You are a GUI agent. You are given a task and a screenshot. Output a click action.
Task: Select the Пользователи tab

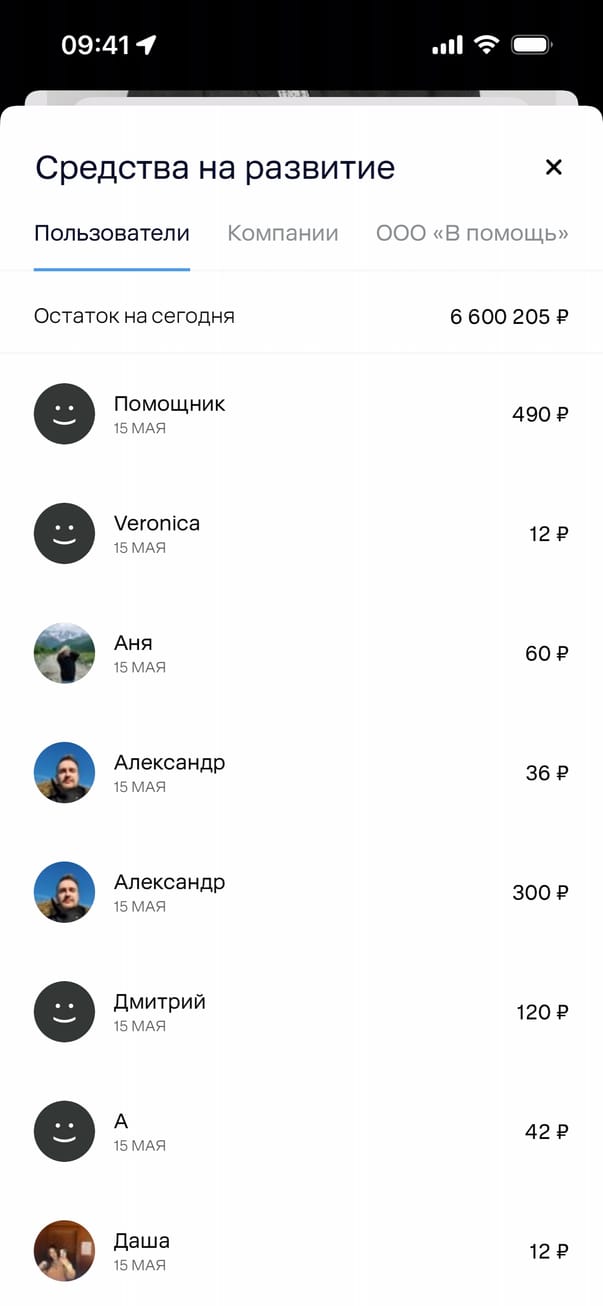[112, 234]
